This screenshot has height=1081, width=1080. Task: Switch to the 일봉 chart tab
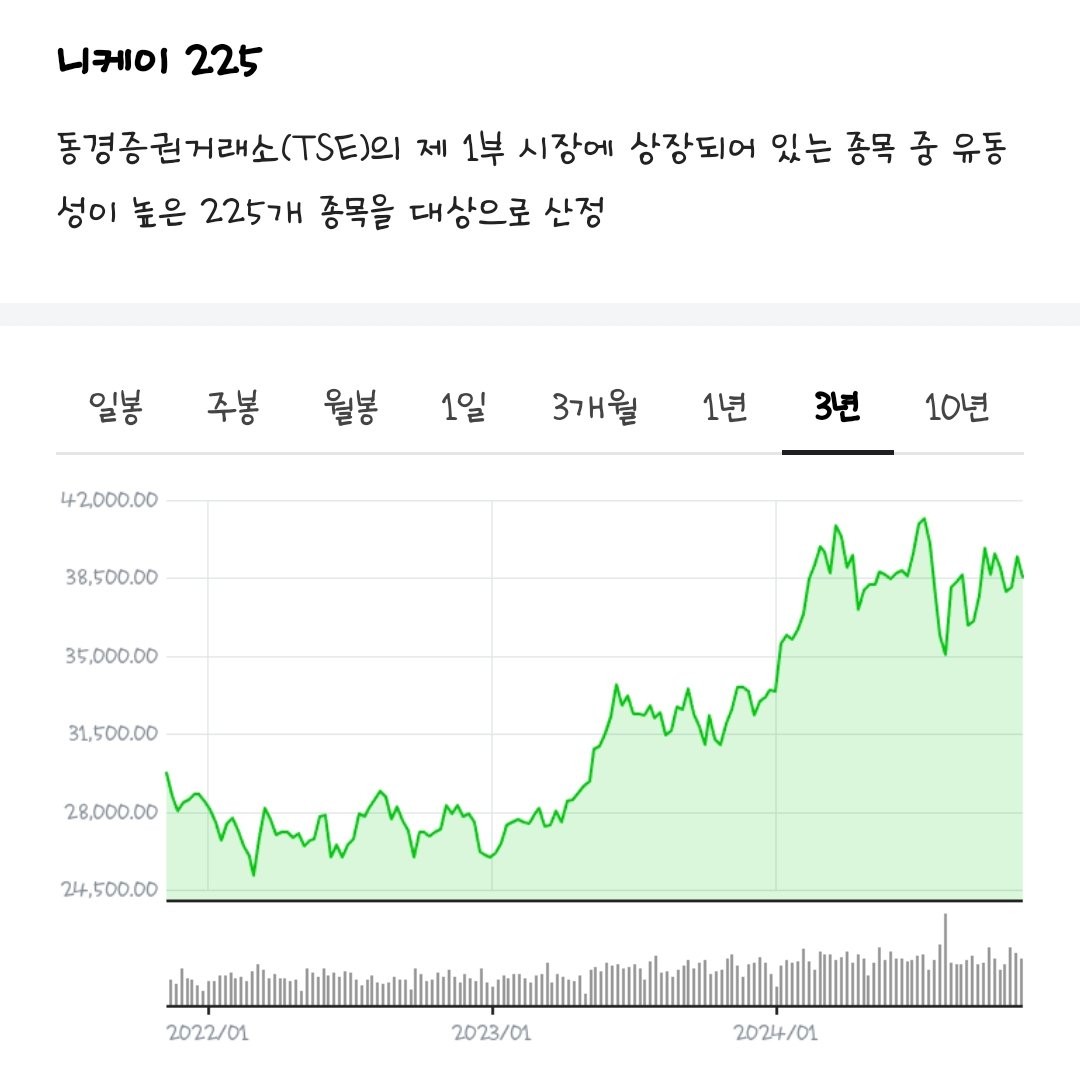point(115,409)
